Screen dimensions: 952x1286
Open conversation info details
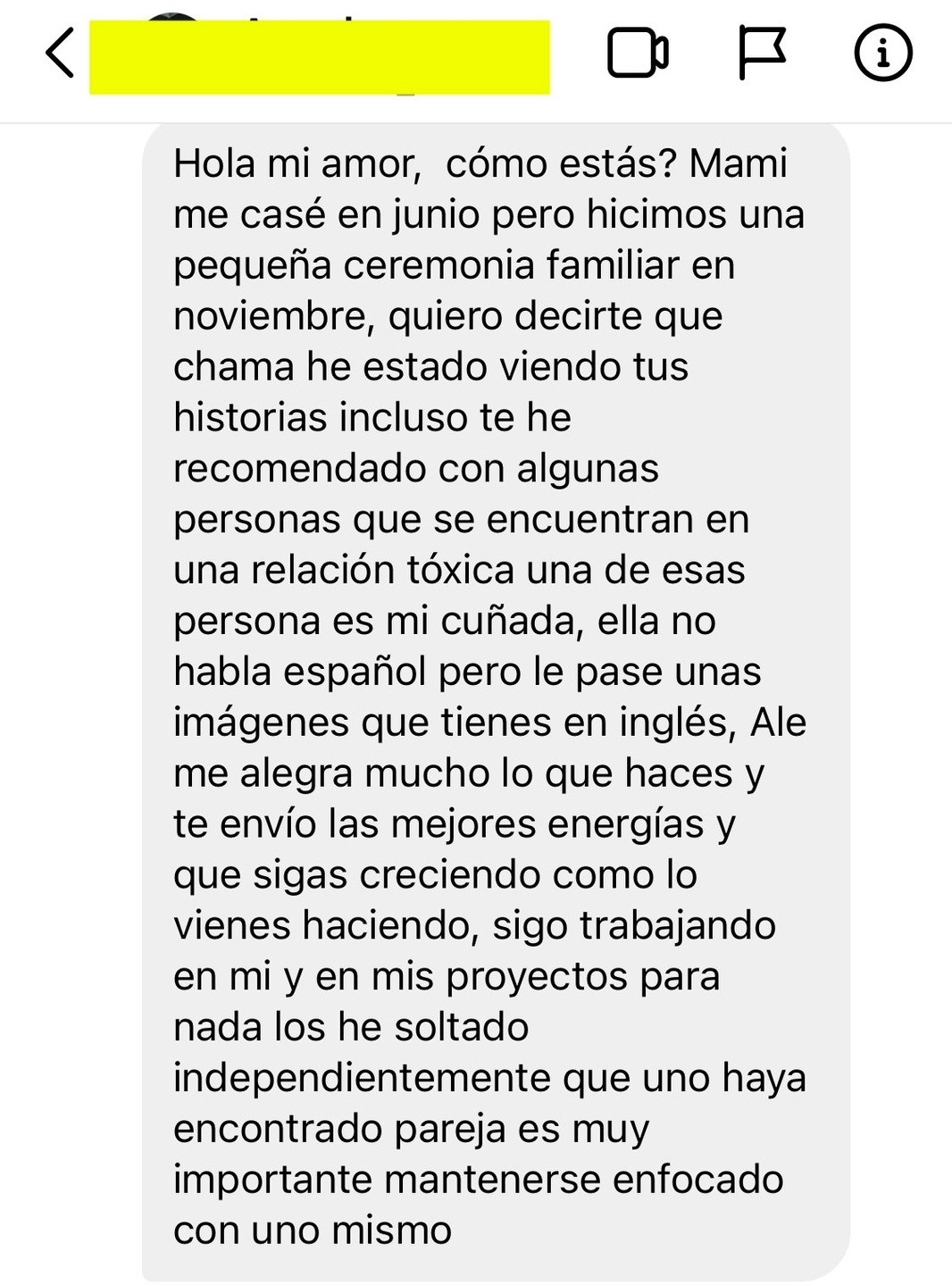pos(883,53)
